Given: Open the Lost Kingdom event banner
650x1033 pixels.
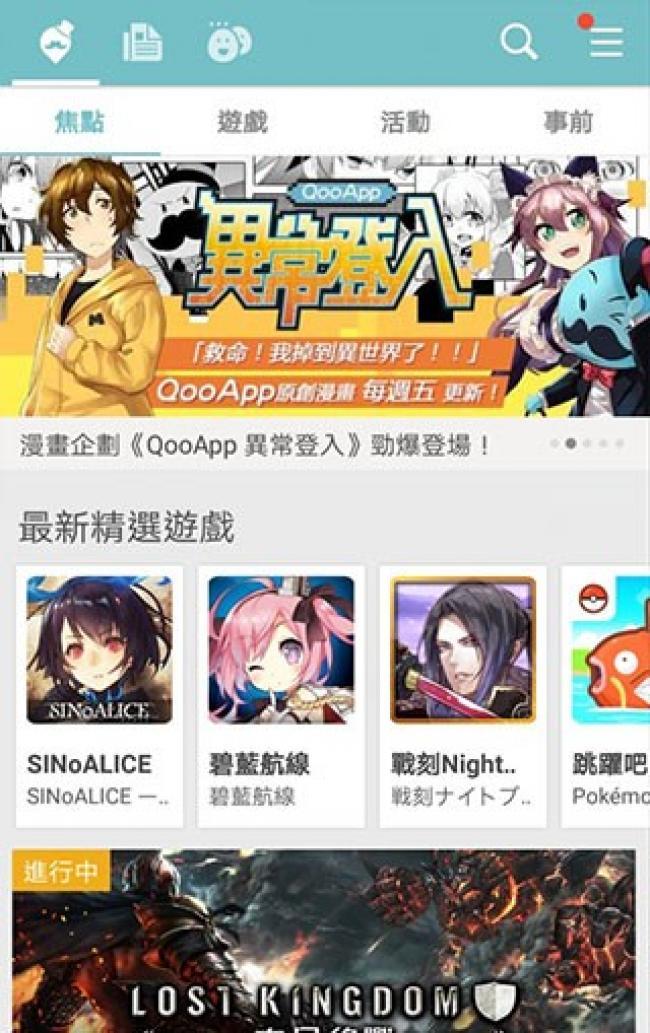Looking at the screenshot, I should coord(325,940).
